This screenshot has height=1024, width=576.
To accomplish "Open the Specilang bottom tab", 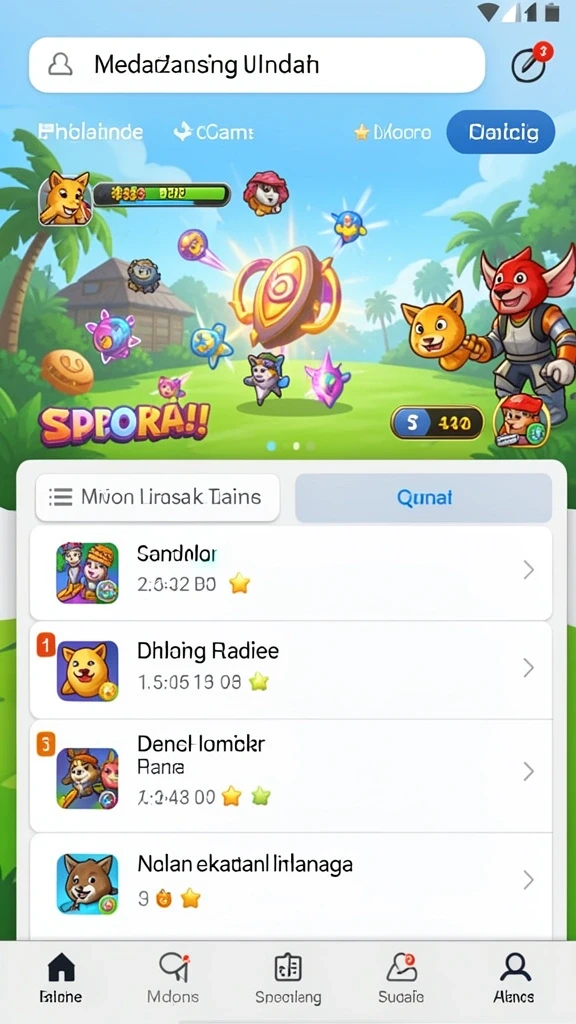I will [288, 978].
